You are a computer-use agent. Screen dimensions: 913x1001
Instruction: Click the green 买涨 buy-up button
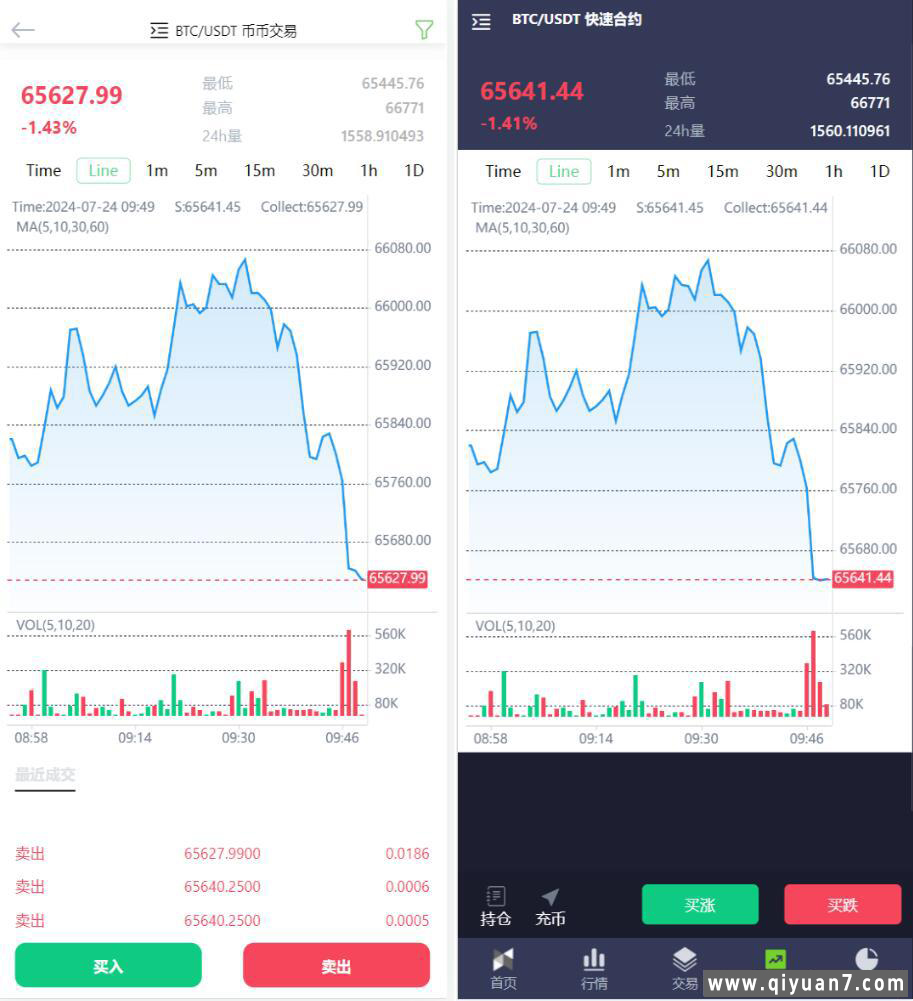pos(700,904)
